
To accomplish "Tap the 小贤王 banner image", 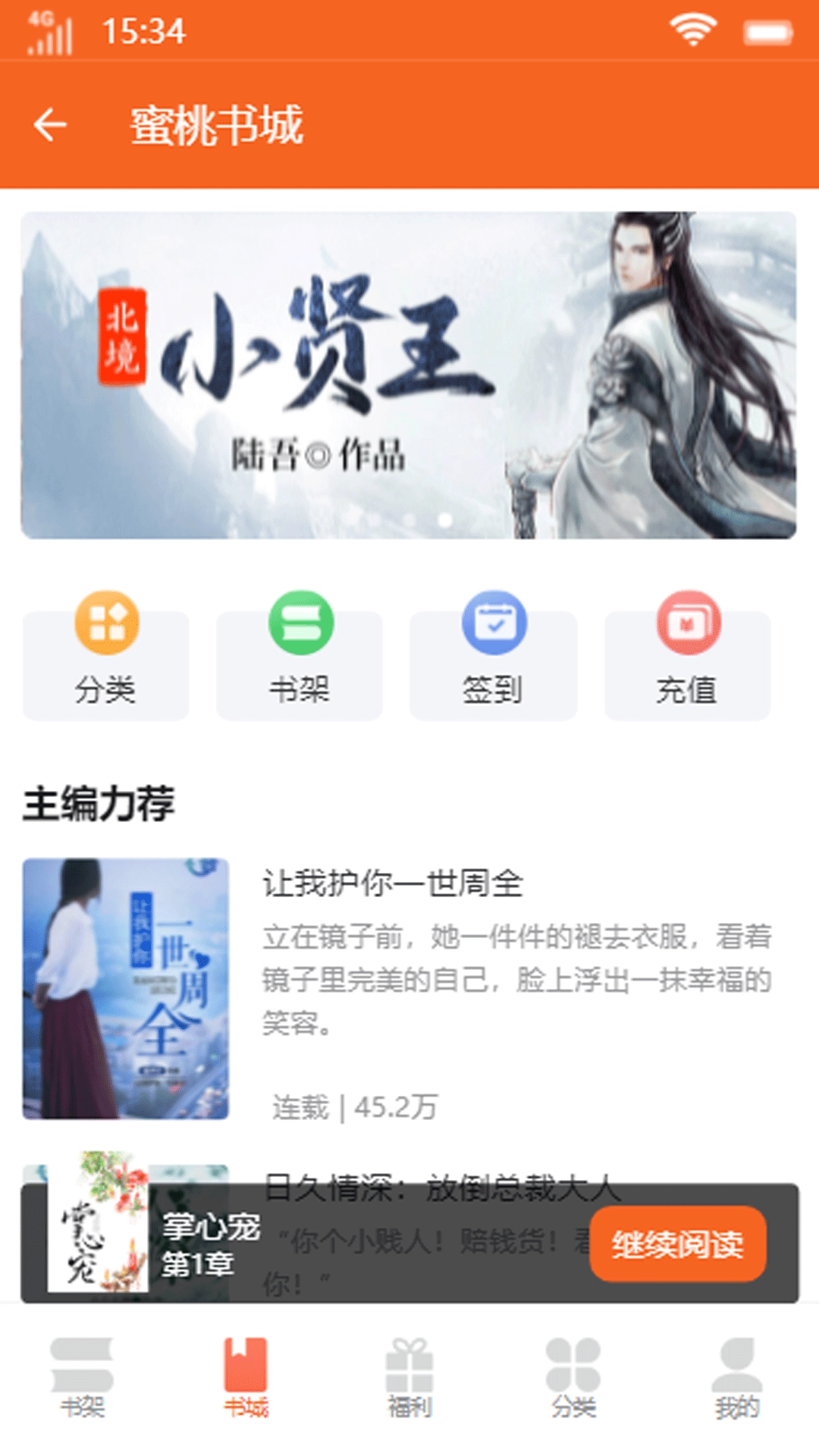I will click(409, 372).
